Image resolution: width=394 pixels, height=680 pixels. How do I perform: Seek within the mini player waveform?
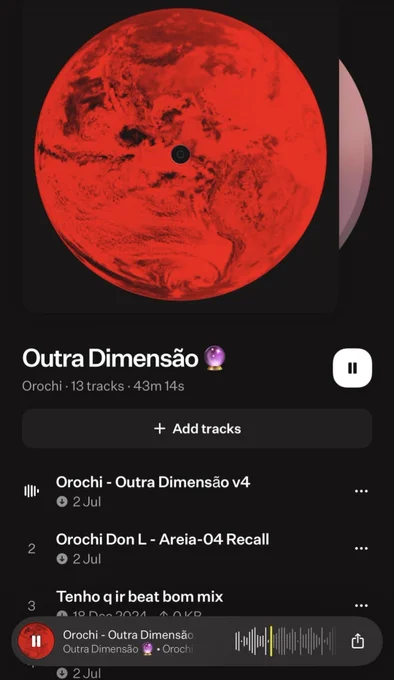pyautogui.click(x=285, y=641)
